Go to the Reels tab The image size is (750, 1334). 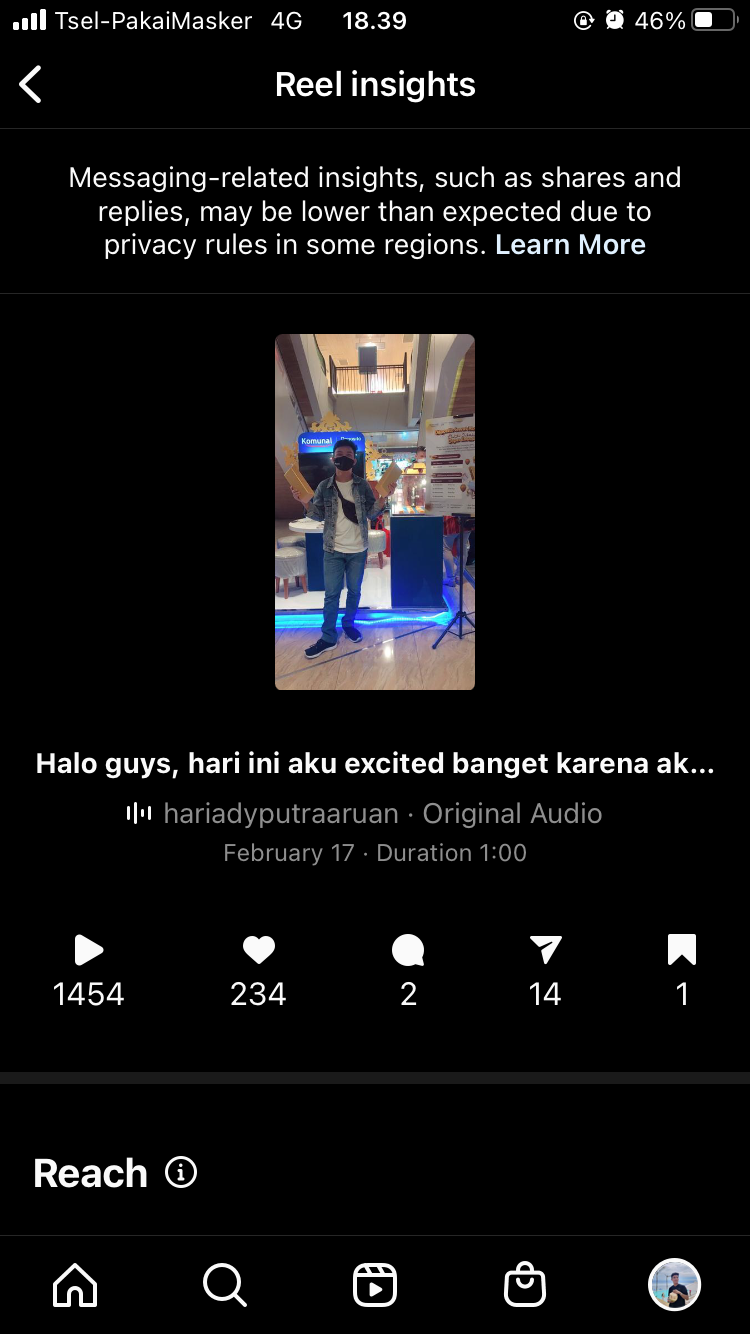[x=375, y=1284]
